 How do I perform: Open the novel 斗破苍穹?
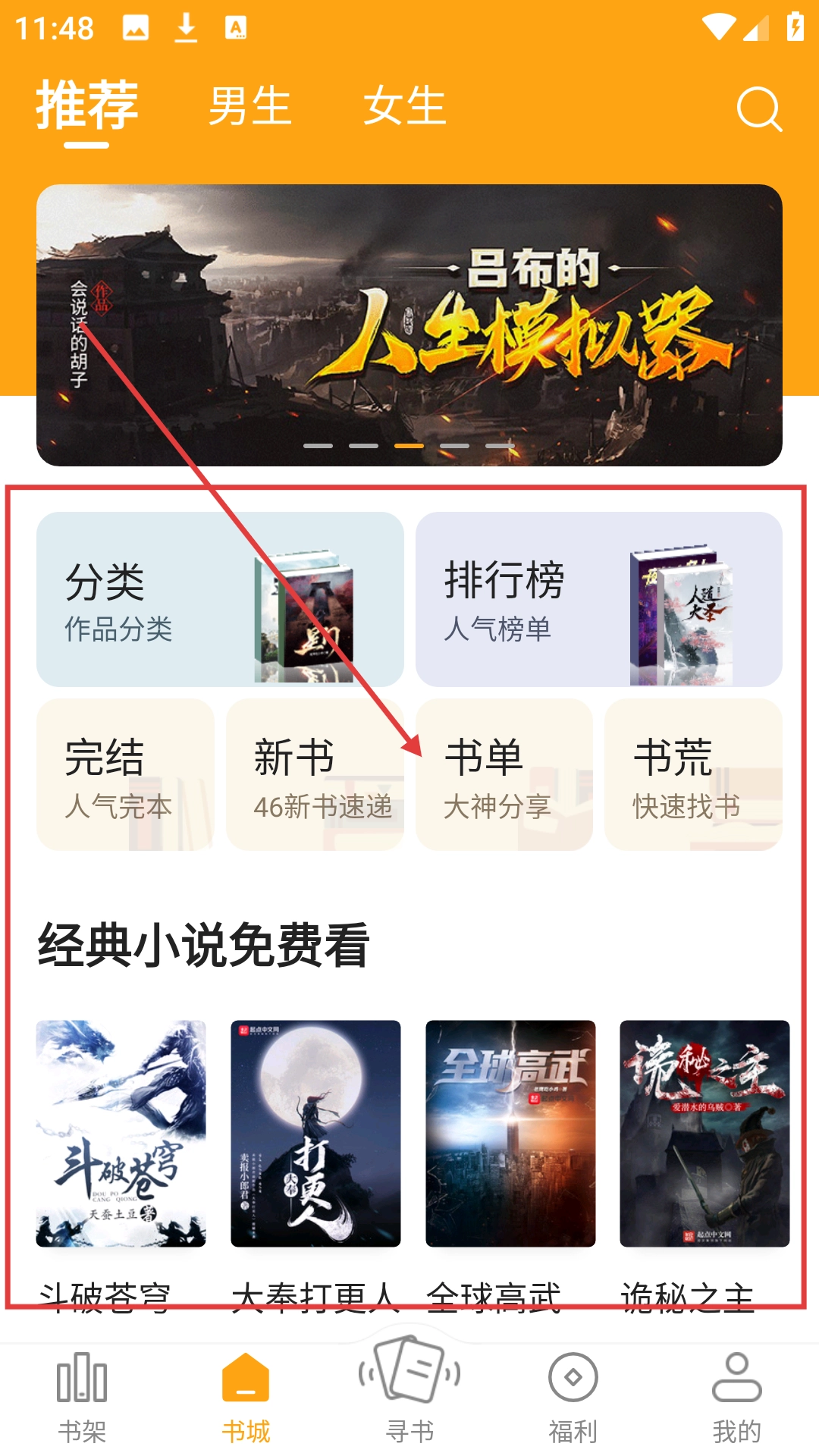(121, 1133)
